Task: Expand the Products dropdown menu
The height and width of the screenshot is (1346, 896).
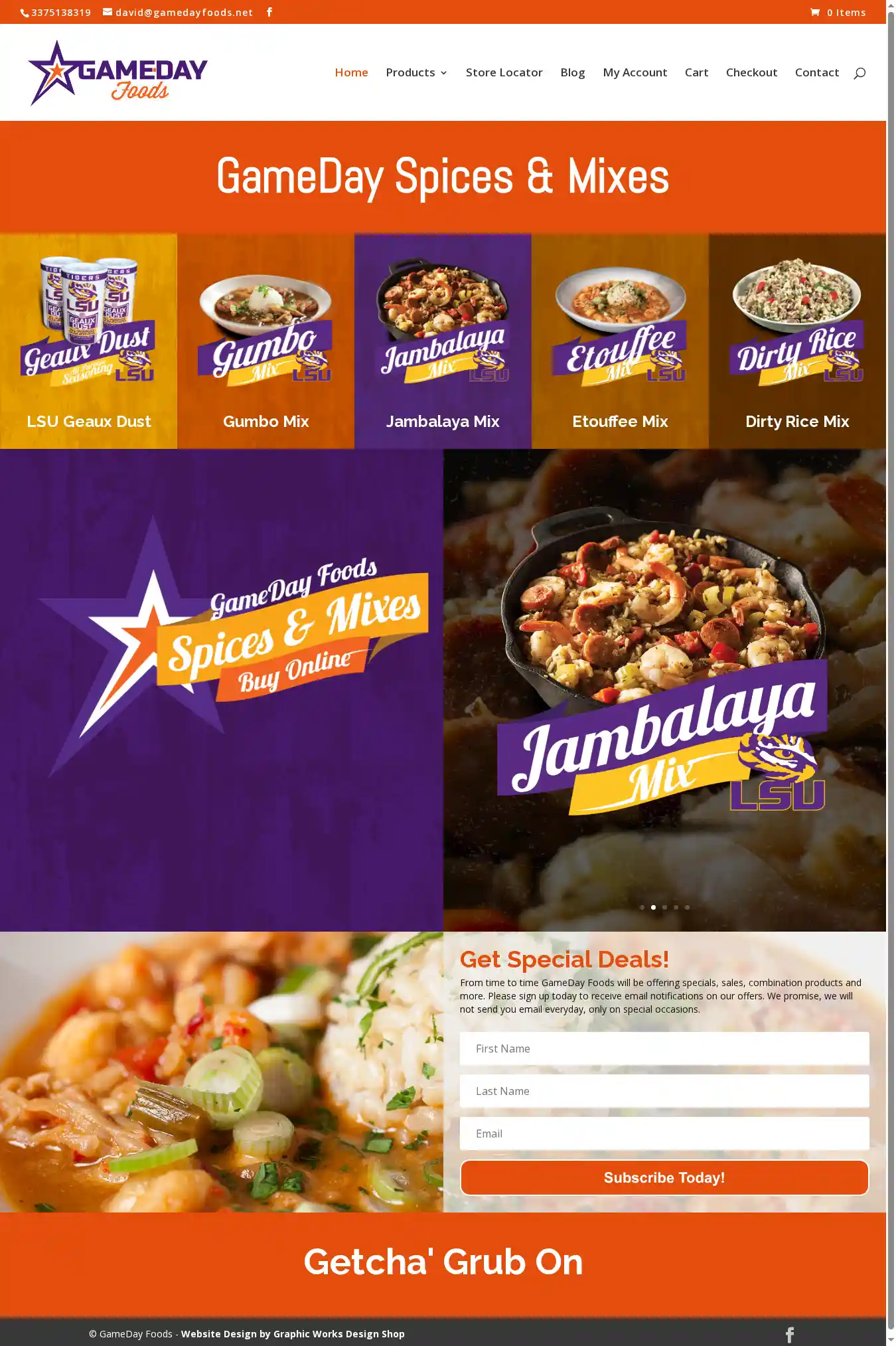Action: (416, 72)
